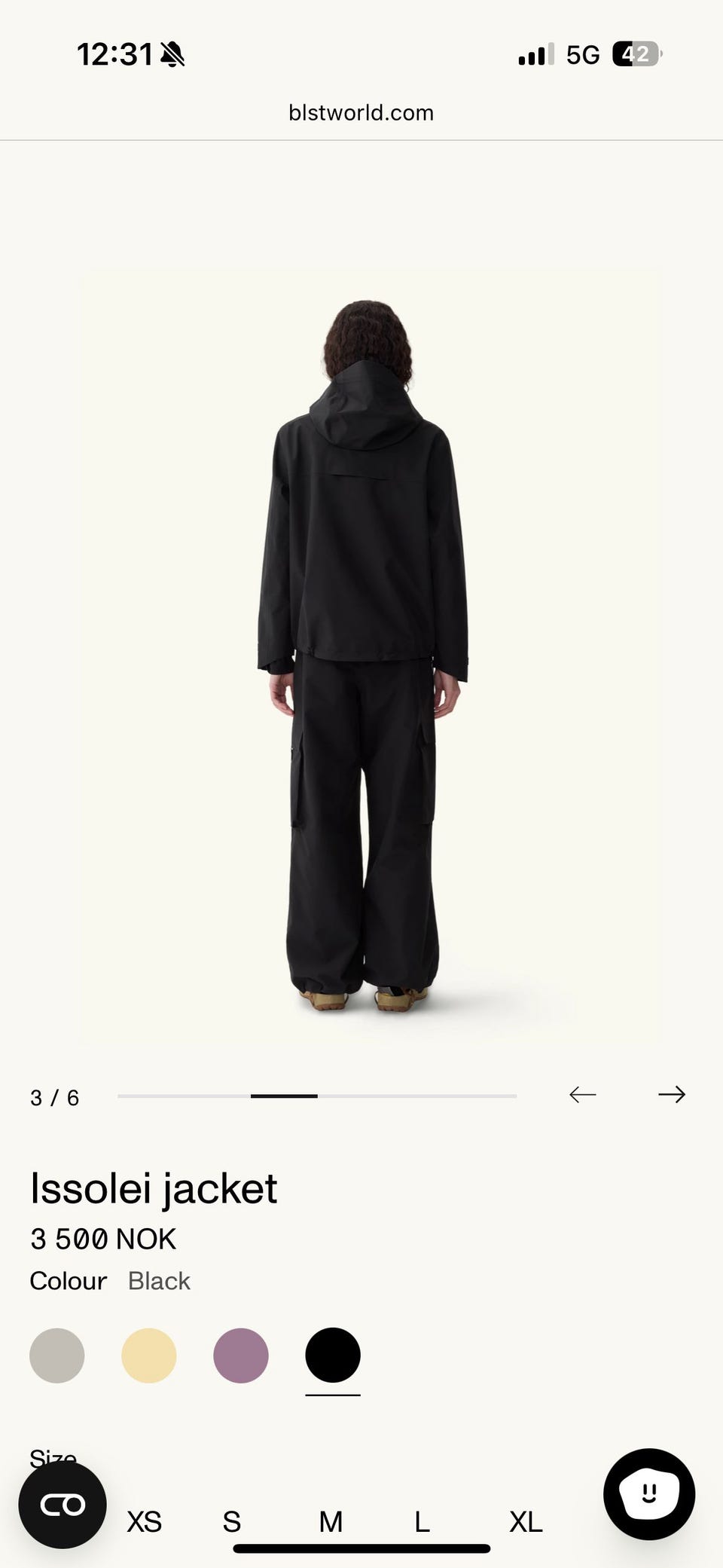723x1568 pixels.
Task: Choose size L
Action: [x=422, y=1521]
